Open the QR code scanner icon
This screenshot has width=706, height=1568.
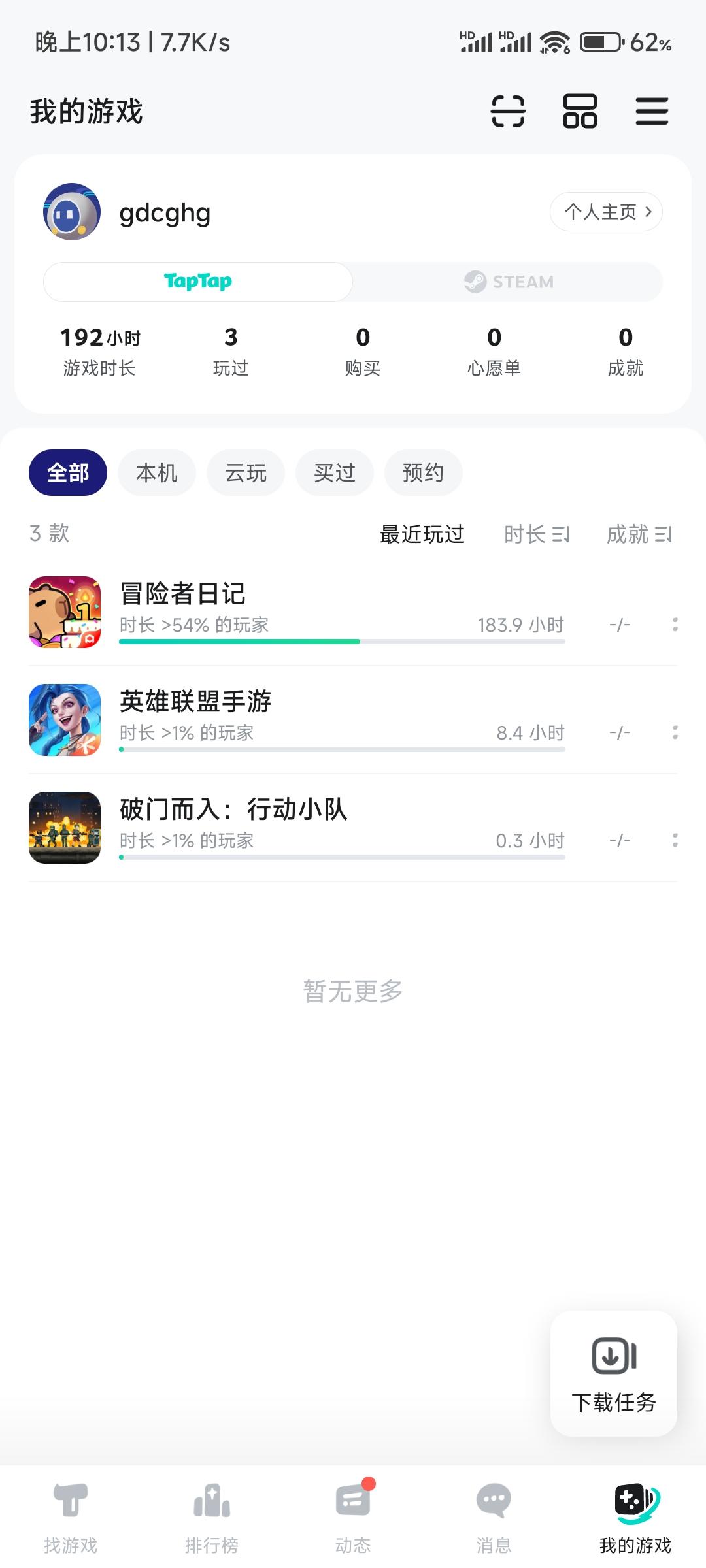coord(508,111)
